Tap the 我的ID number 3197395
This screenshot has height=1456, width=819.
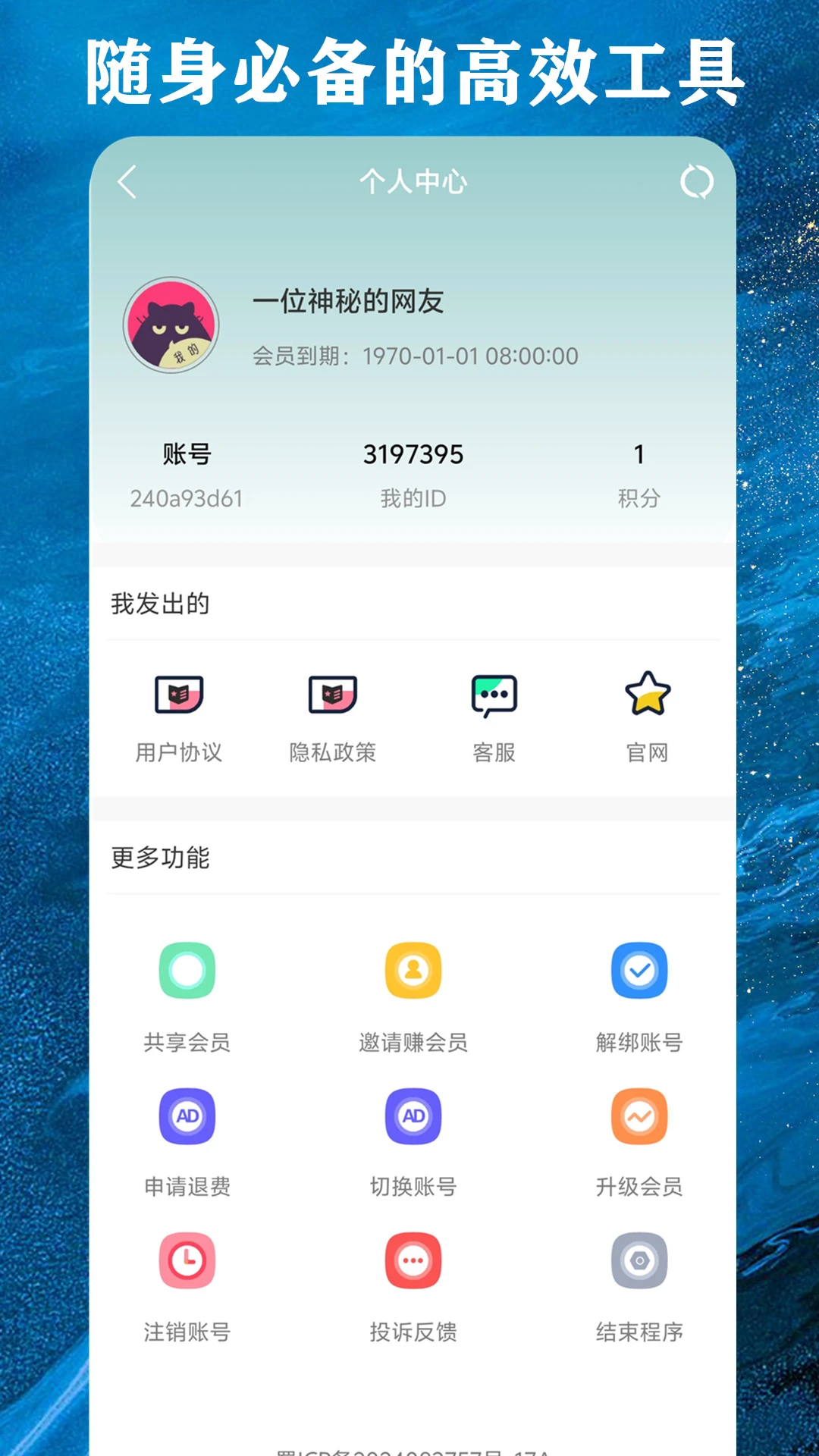point(413,453)
